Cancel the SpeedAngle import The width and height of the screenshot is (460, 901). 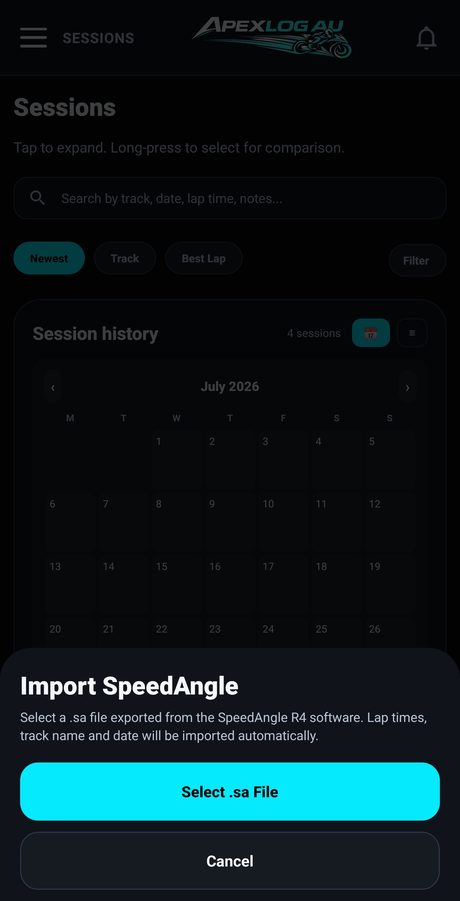pyautogui.click(x=230, y=861)
